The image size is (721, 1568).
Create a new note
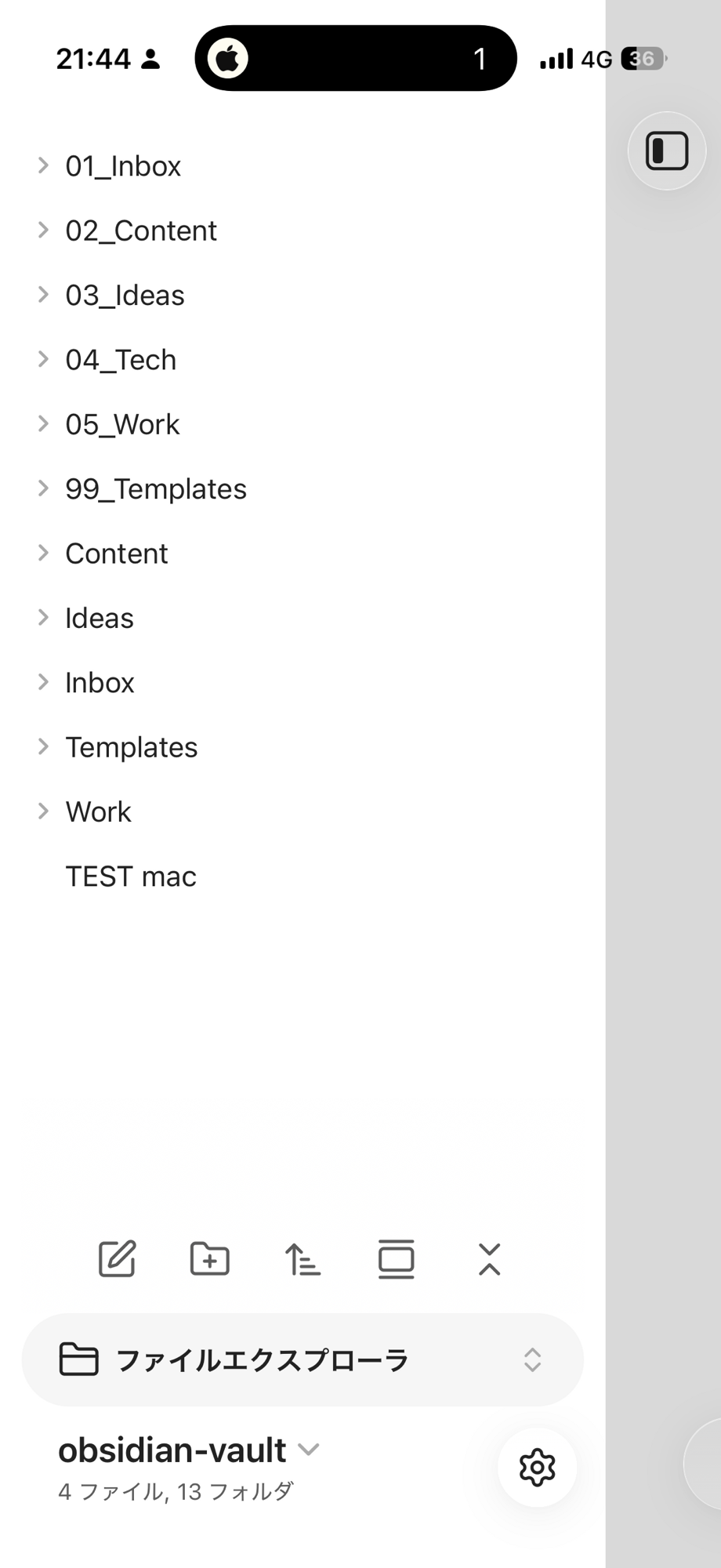117,1260
